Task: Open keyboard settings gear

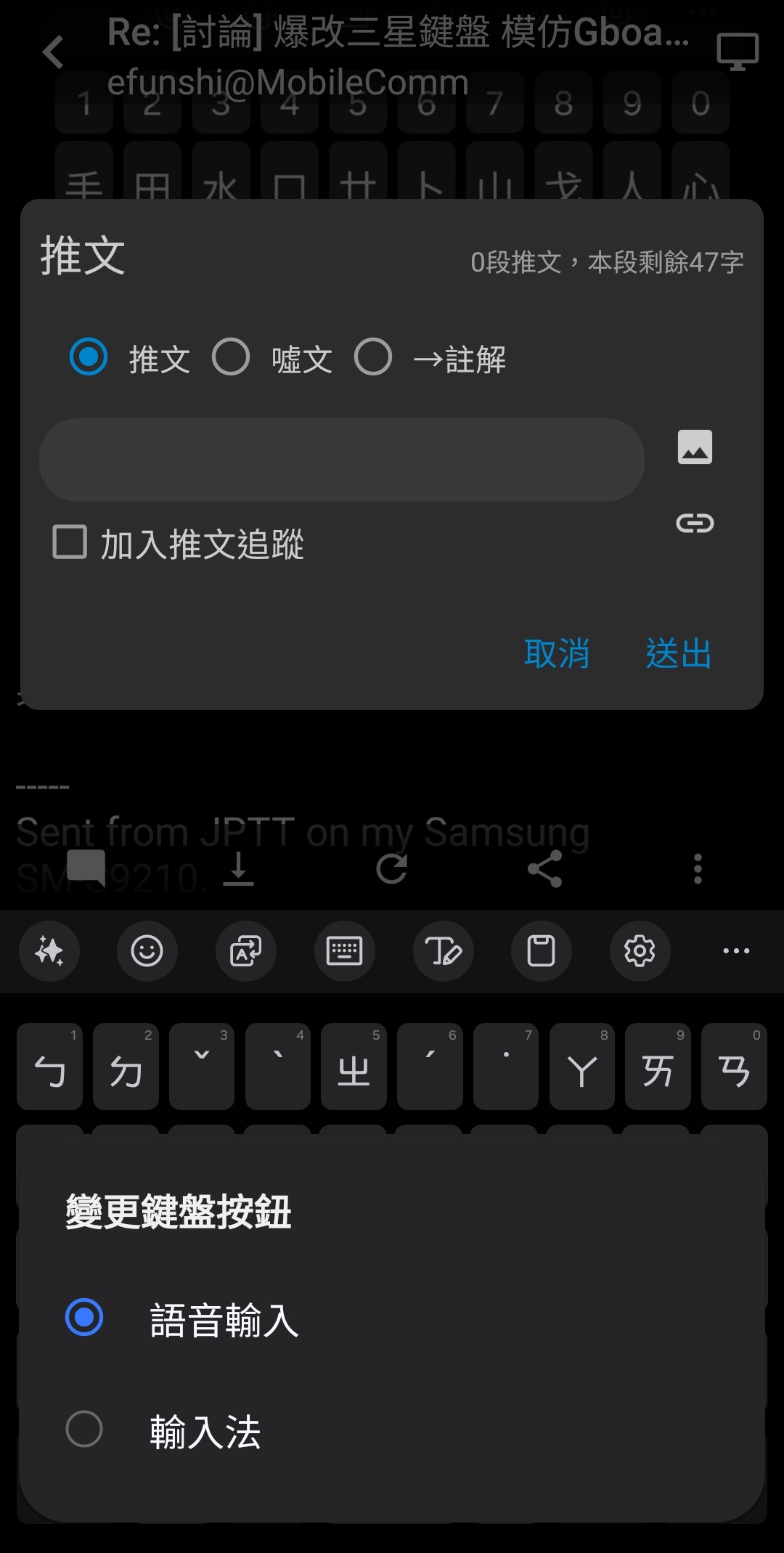Action: [x=640, y=950]
